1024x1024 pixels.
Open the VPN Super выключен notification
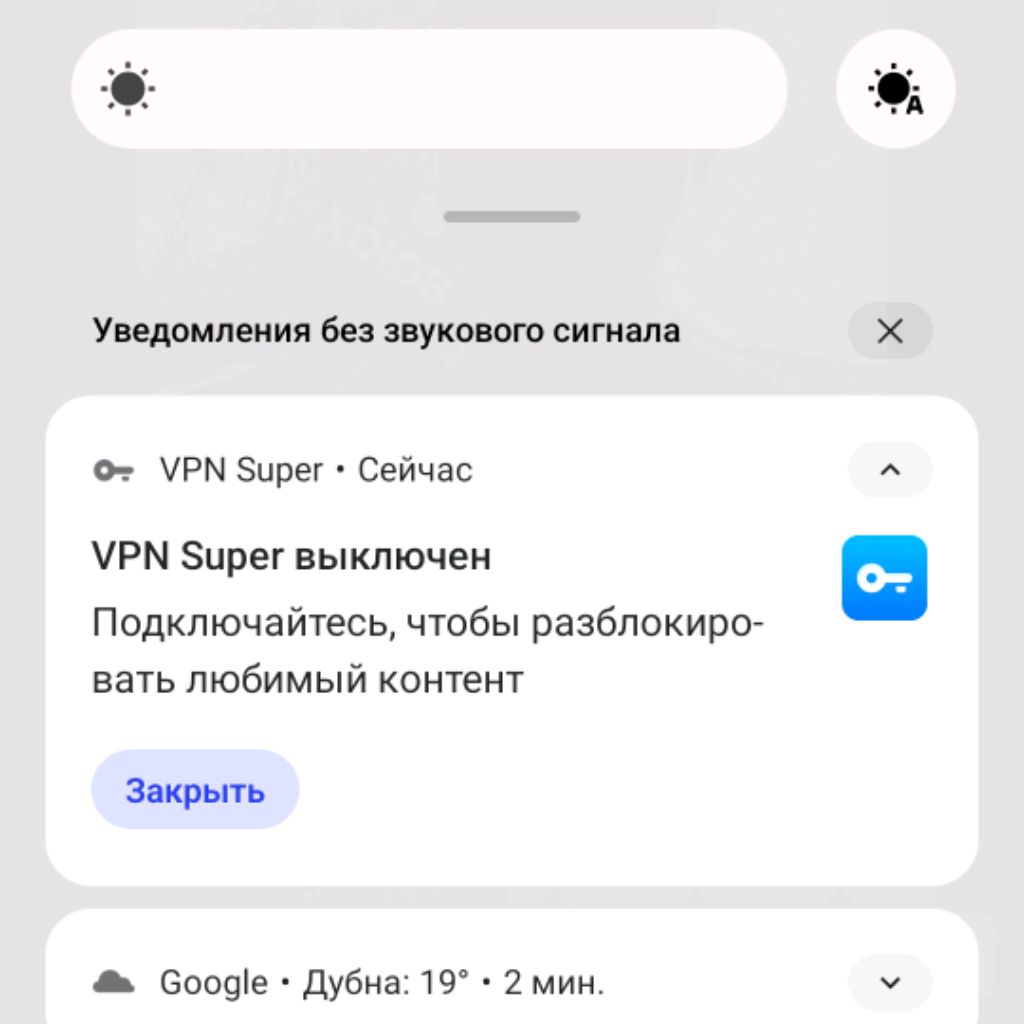pos(430,620)
